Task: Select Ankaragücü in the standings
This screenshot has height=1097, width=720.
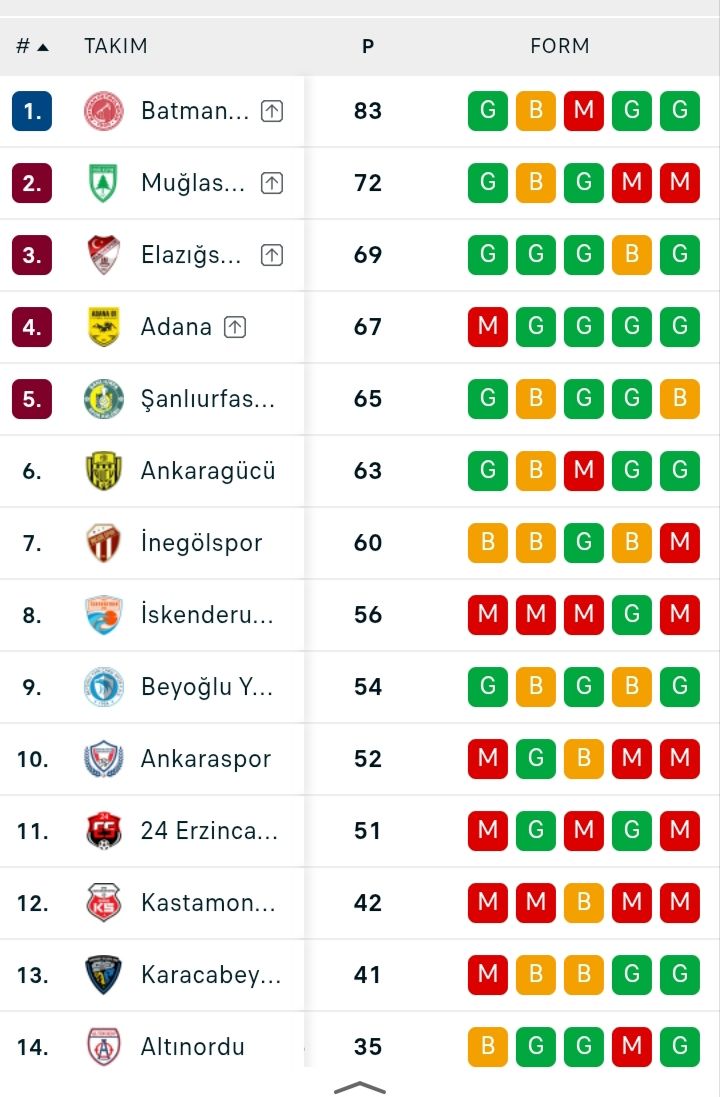Action: tap(208, 471)
